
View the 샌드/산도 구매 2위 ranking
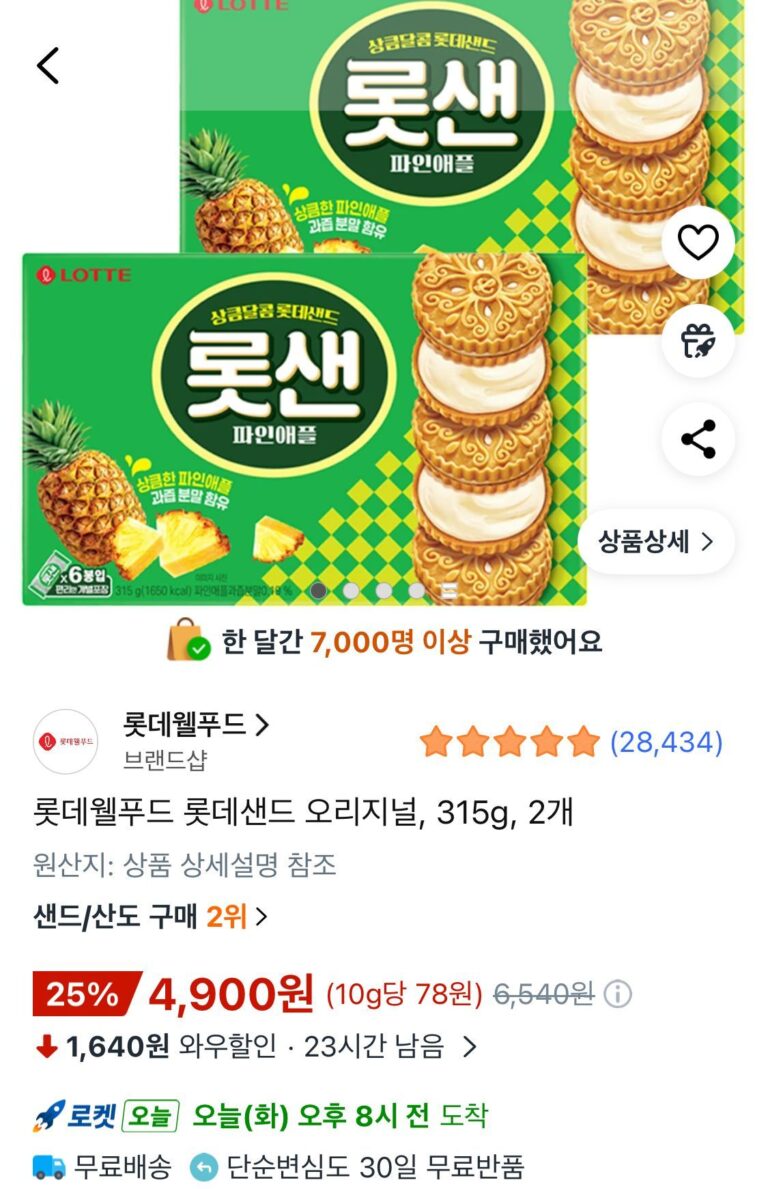pyautogui.click(x=150, y=916)
